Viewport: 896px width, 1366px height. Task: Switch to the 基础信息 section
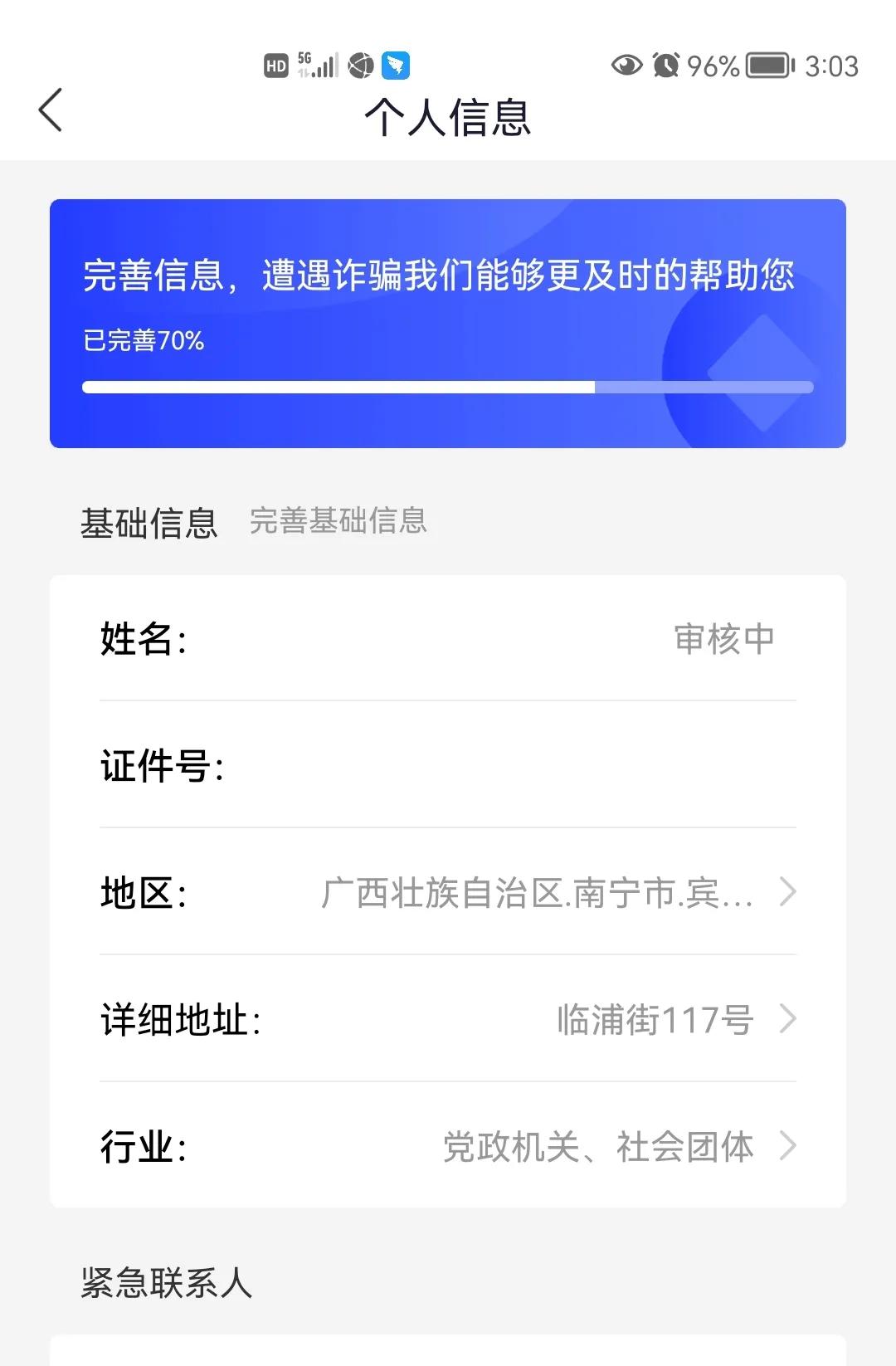point(151,522)
